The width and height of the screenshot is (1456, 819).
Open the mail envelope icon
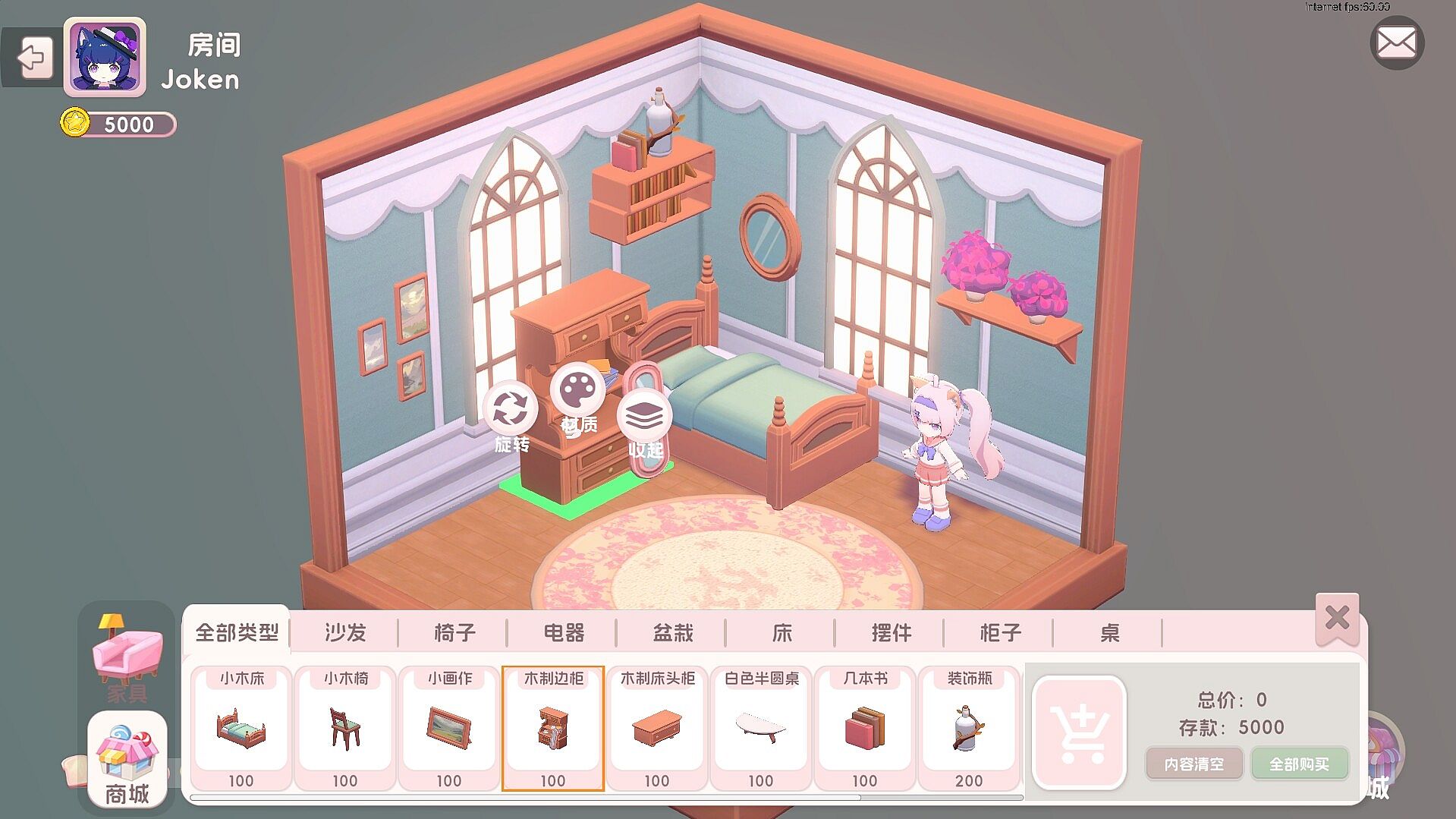click(x=1396, y=43)
